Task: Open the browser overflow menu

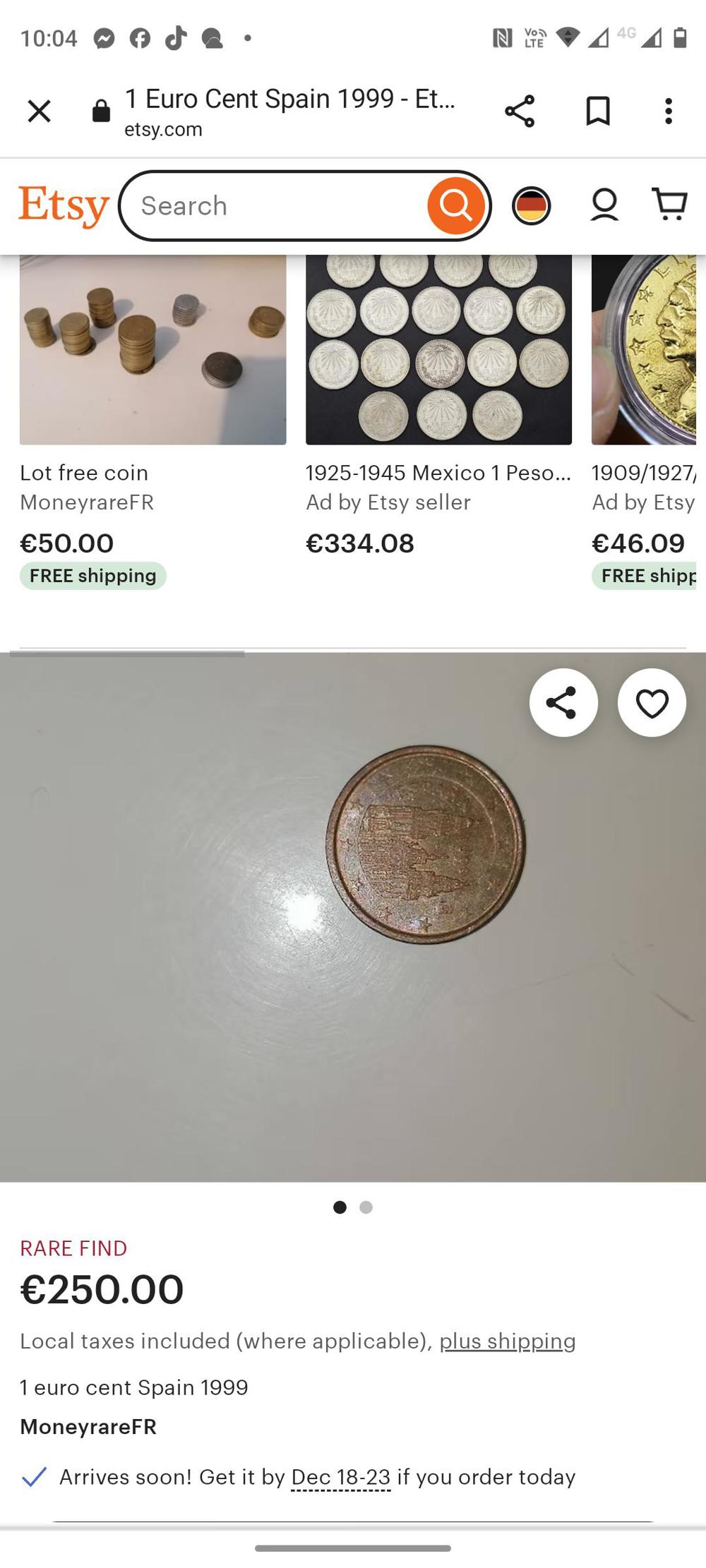Action: pyautogui.click(x=667, y=111)
